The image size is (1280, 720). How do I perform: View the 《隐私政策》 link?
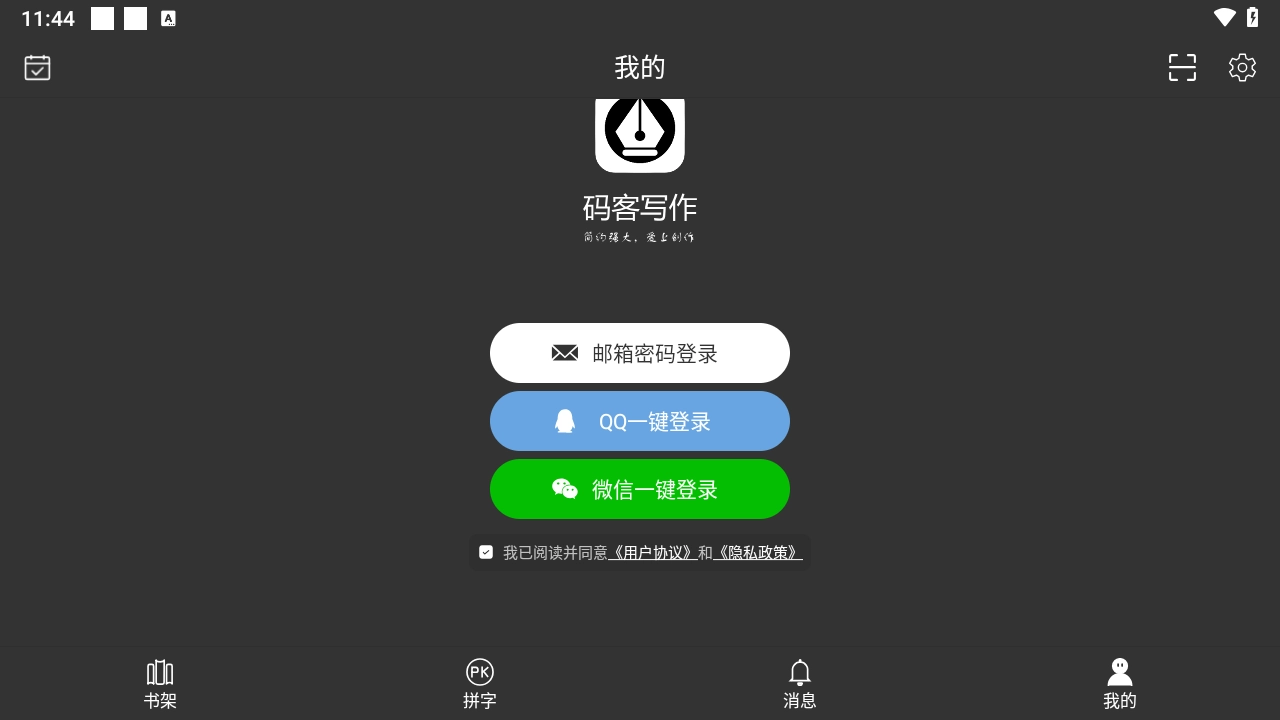758,552
